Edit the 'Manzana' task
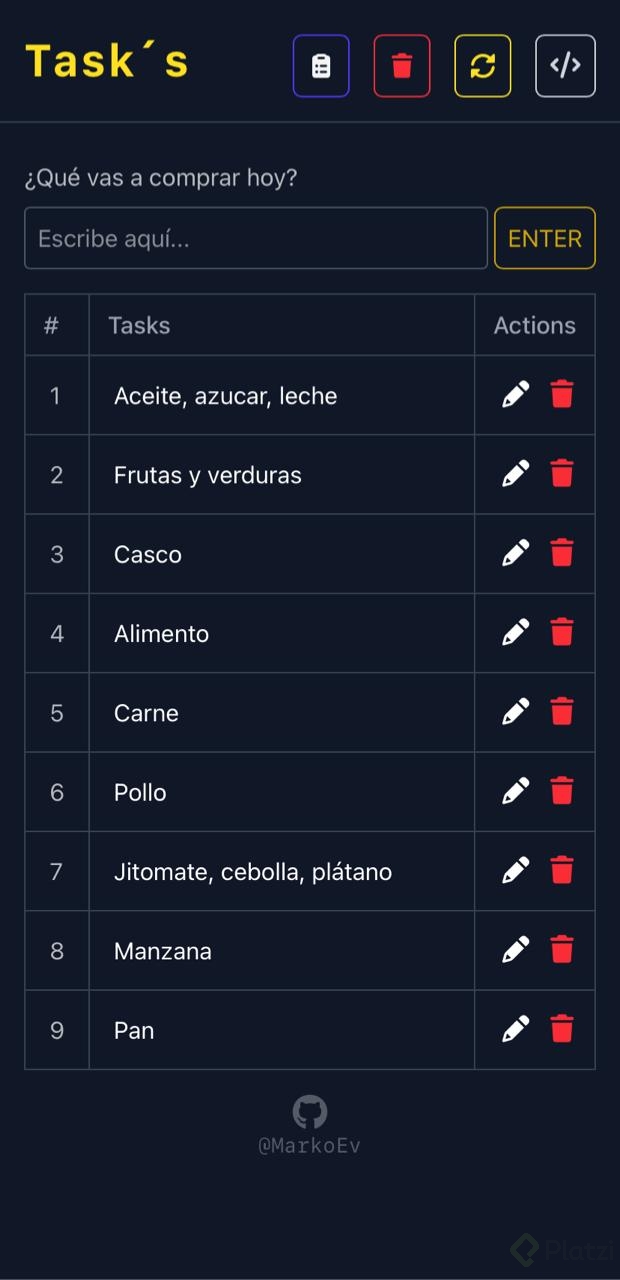The width and height of the screenshot is (620, 1280). pos(515,950)
